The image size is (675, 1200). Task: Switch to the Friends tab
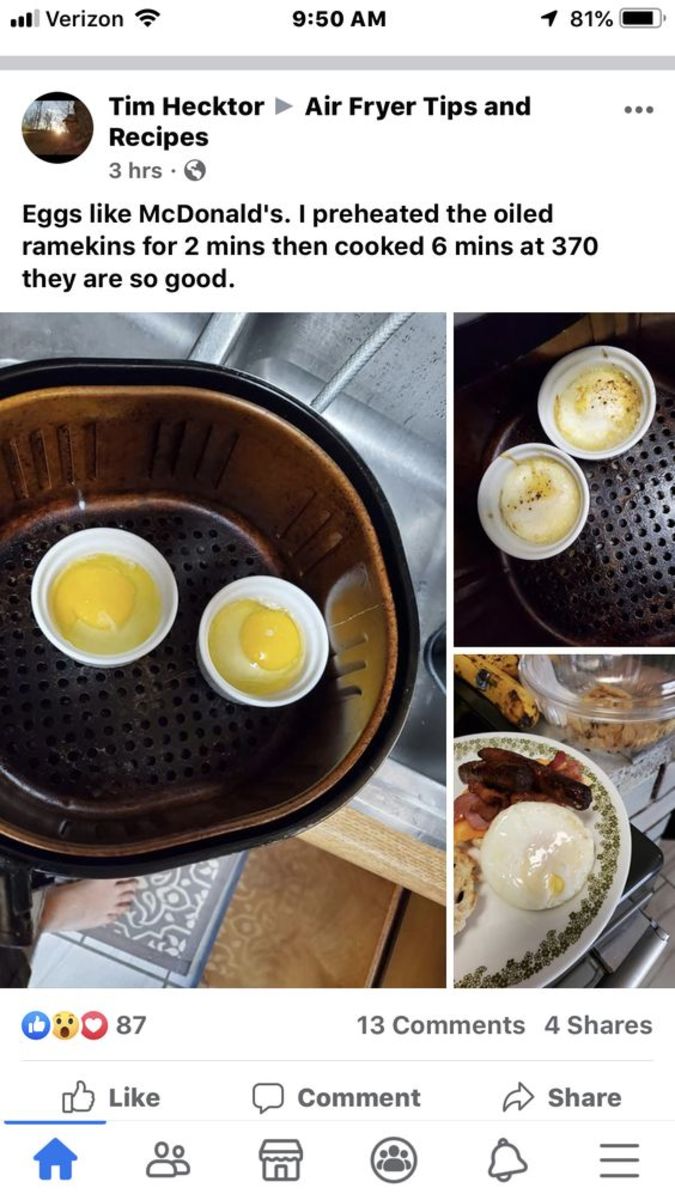[x=168, y=1160]
